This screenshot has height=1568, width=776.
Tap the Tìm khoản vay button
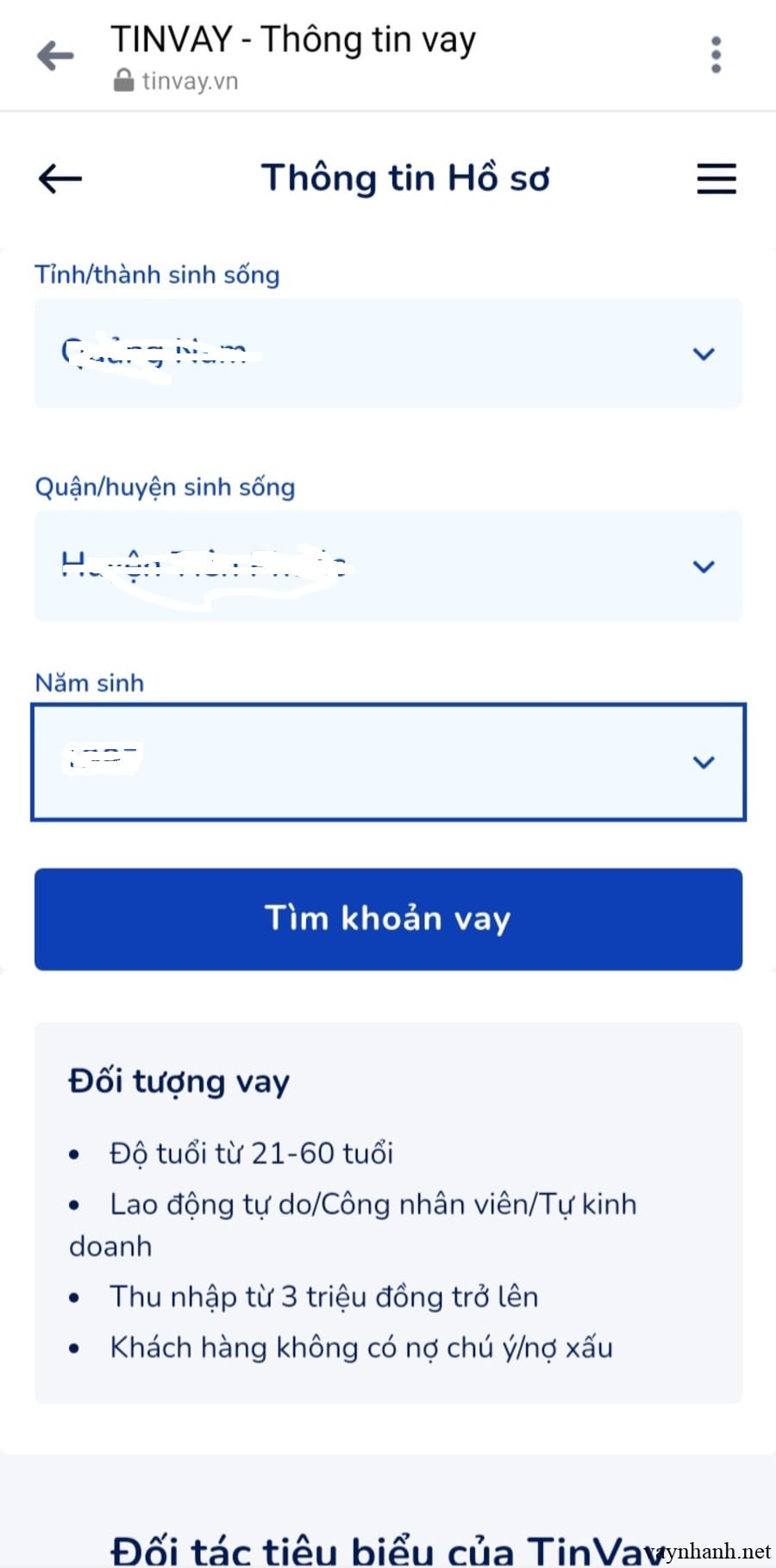(x=388, y=919)
